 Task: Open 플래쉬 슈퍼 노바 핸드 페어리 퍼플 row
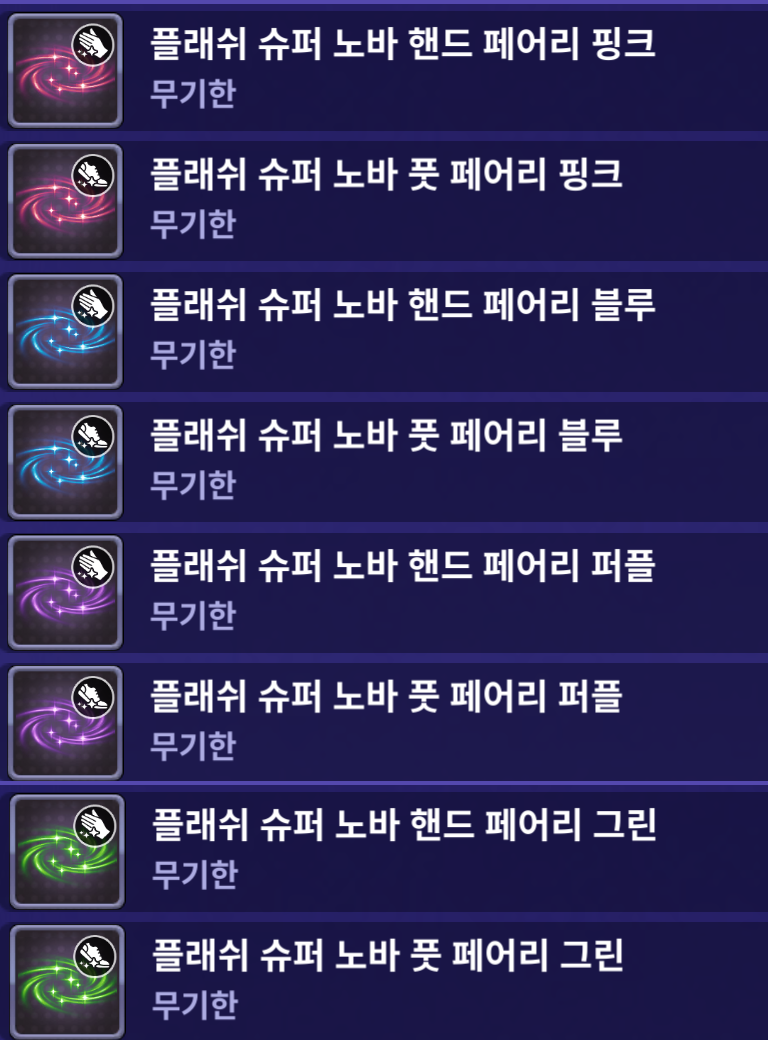pyautogui.click(x=402, y=588)
